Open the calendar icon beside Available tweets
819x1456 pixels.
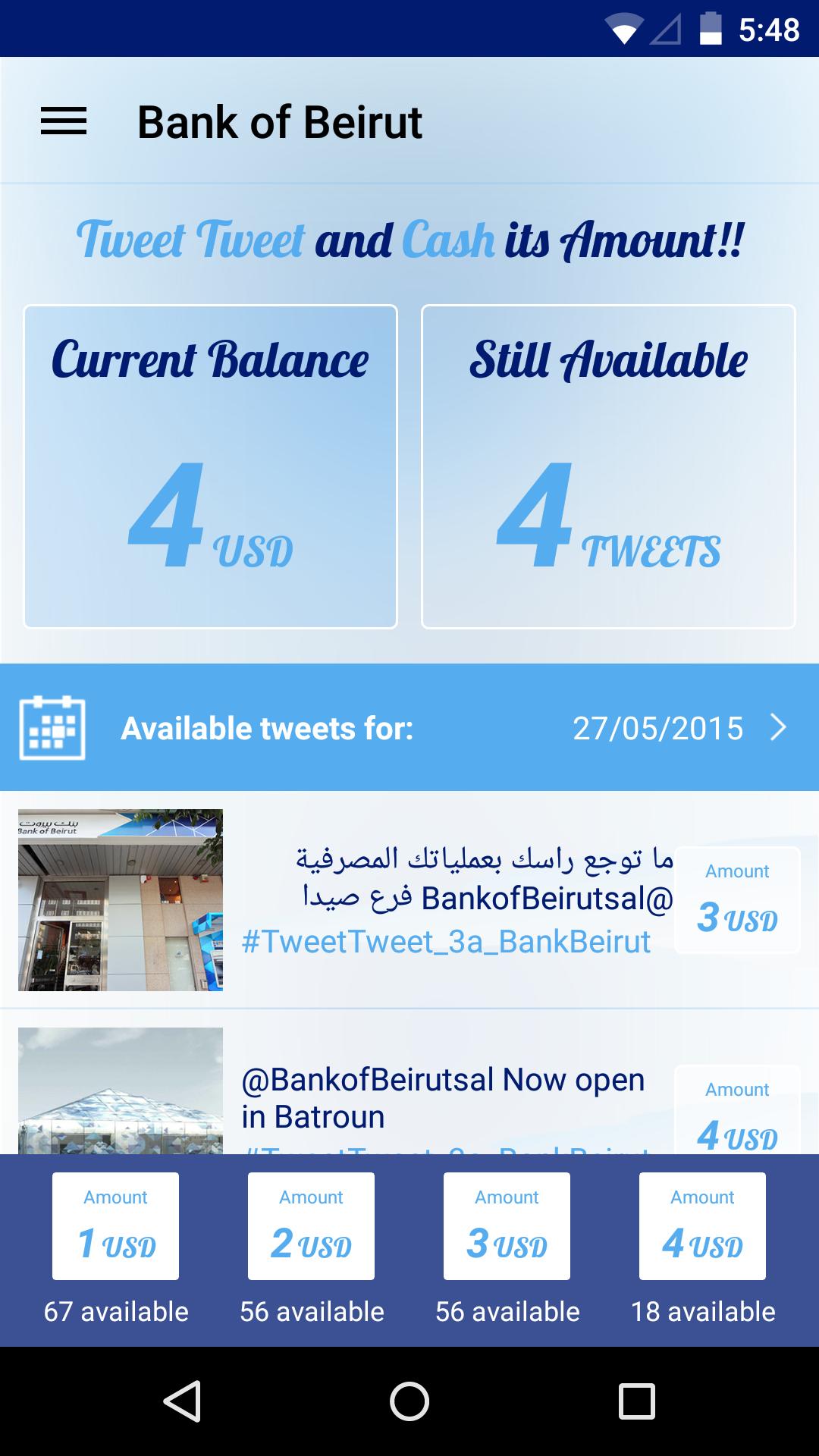click(52, 728)
